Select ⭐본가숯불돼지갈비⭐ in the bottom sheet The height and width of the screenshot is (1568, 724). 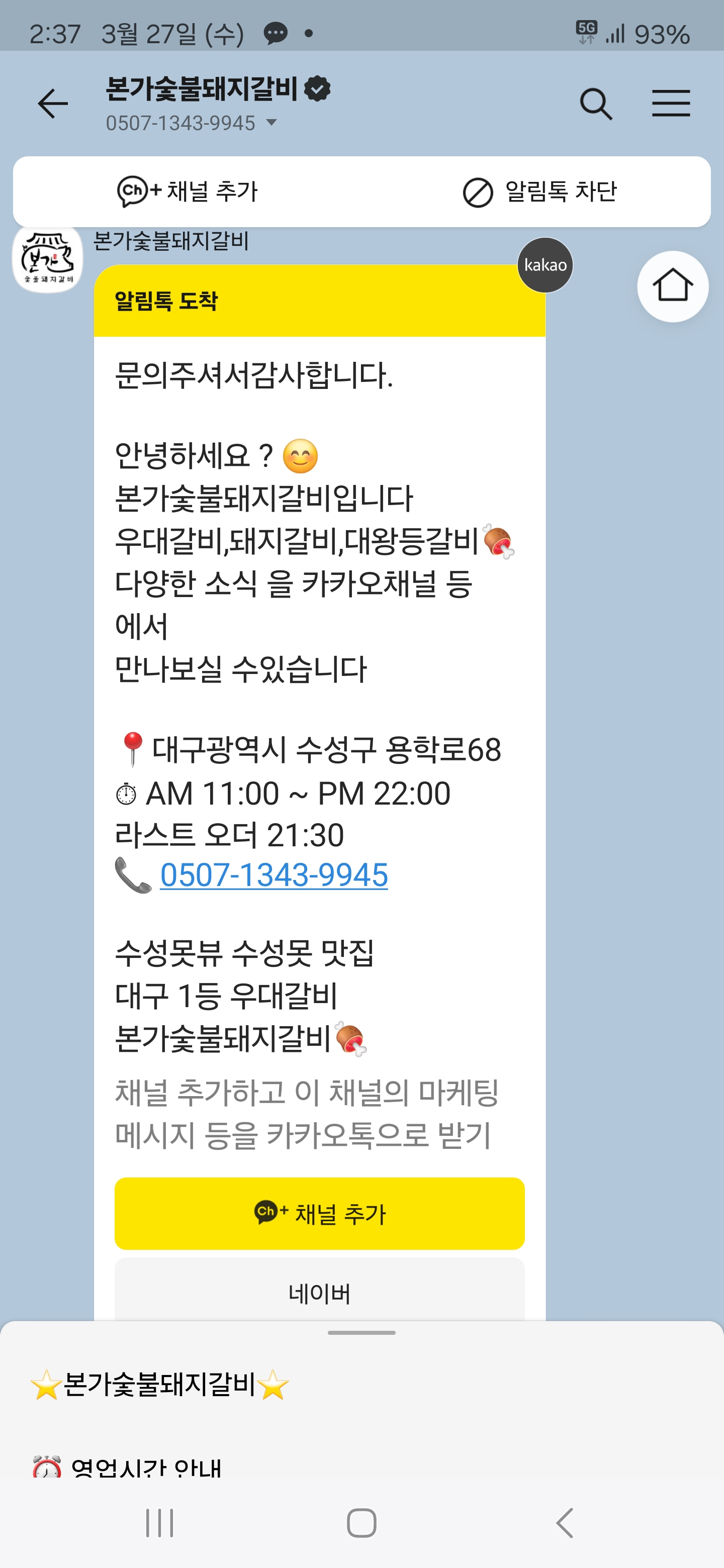click(159, 1385)
